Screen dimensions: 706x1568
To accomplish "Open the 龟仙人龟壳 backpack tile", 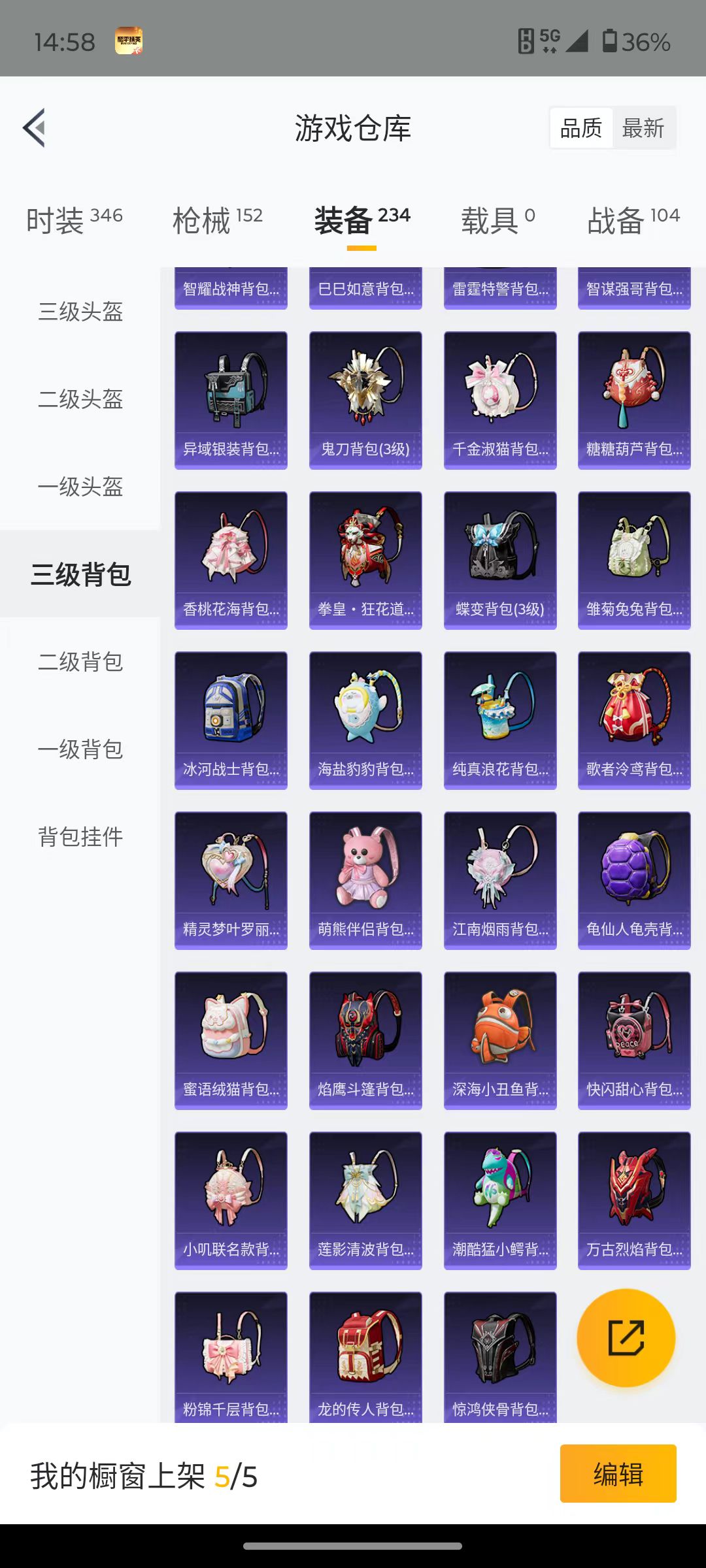I will tap(634, 881).
